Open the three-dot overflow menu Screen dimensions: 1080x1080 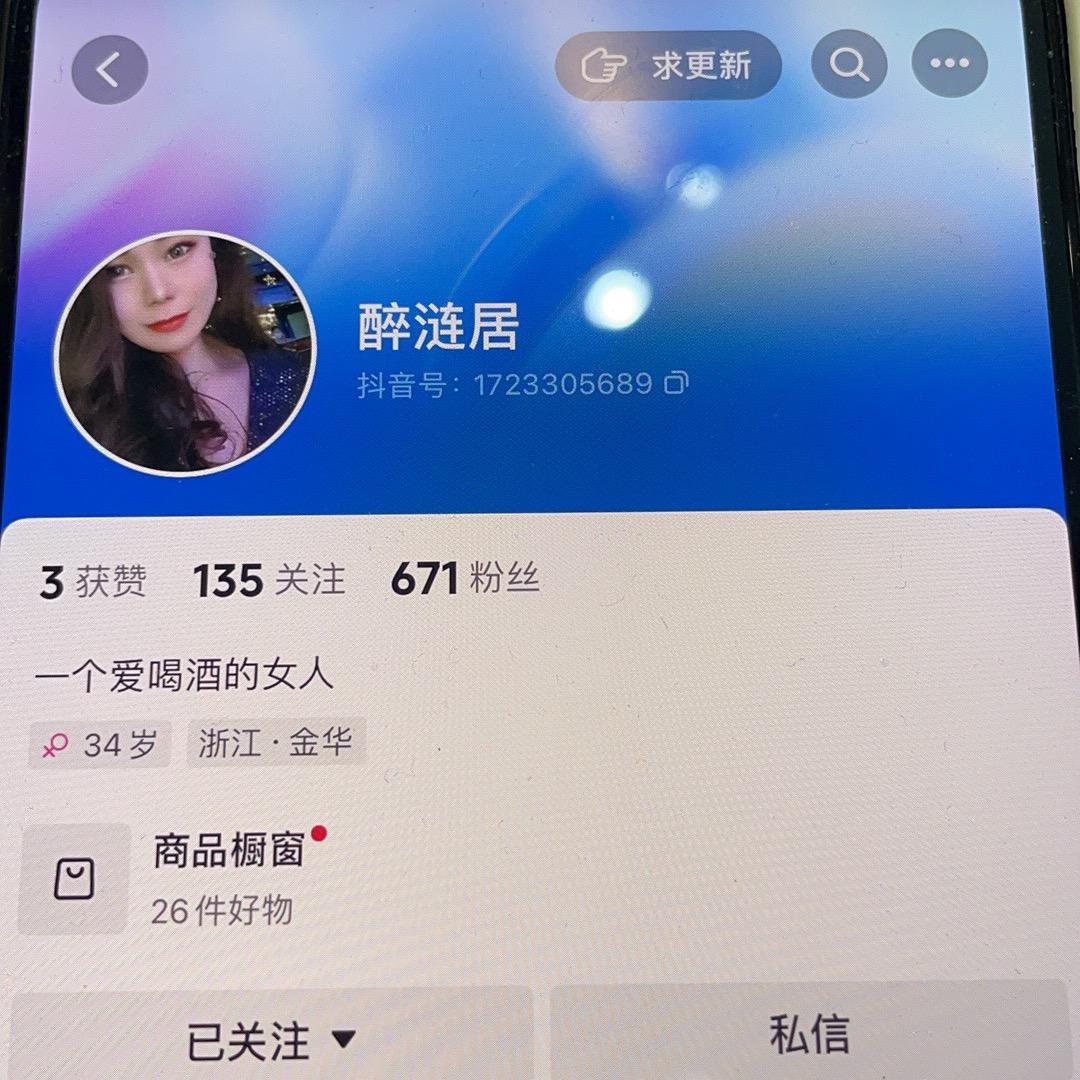(x=950, y=63)
